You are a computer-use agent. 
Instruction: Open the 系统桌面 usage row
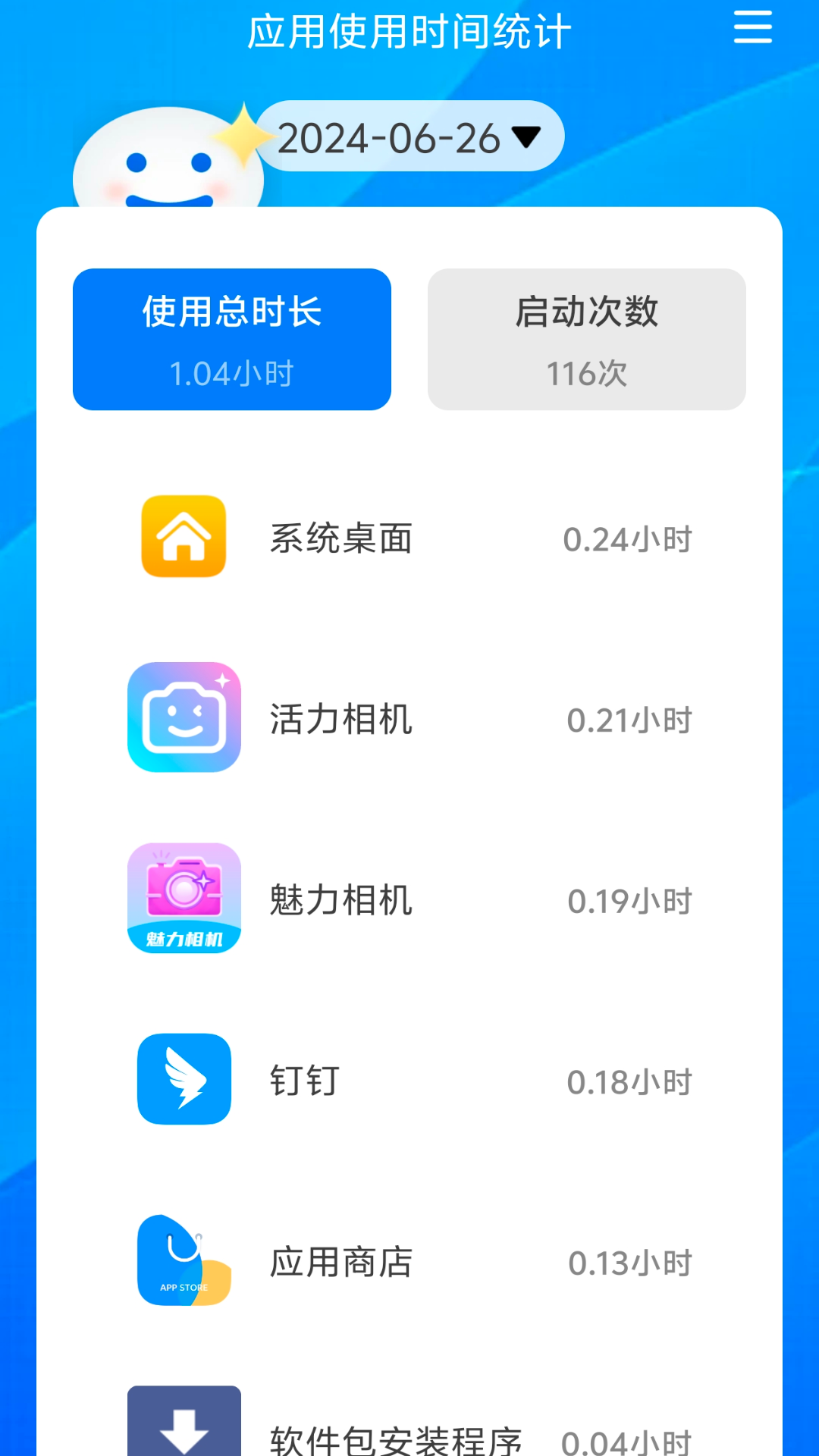409,538
